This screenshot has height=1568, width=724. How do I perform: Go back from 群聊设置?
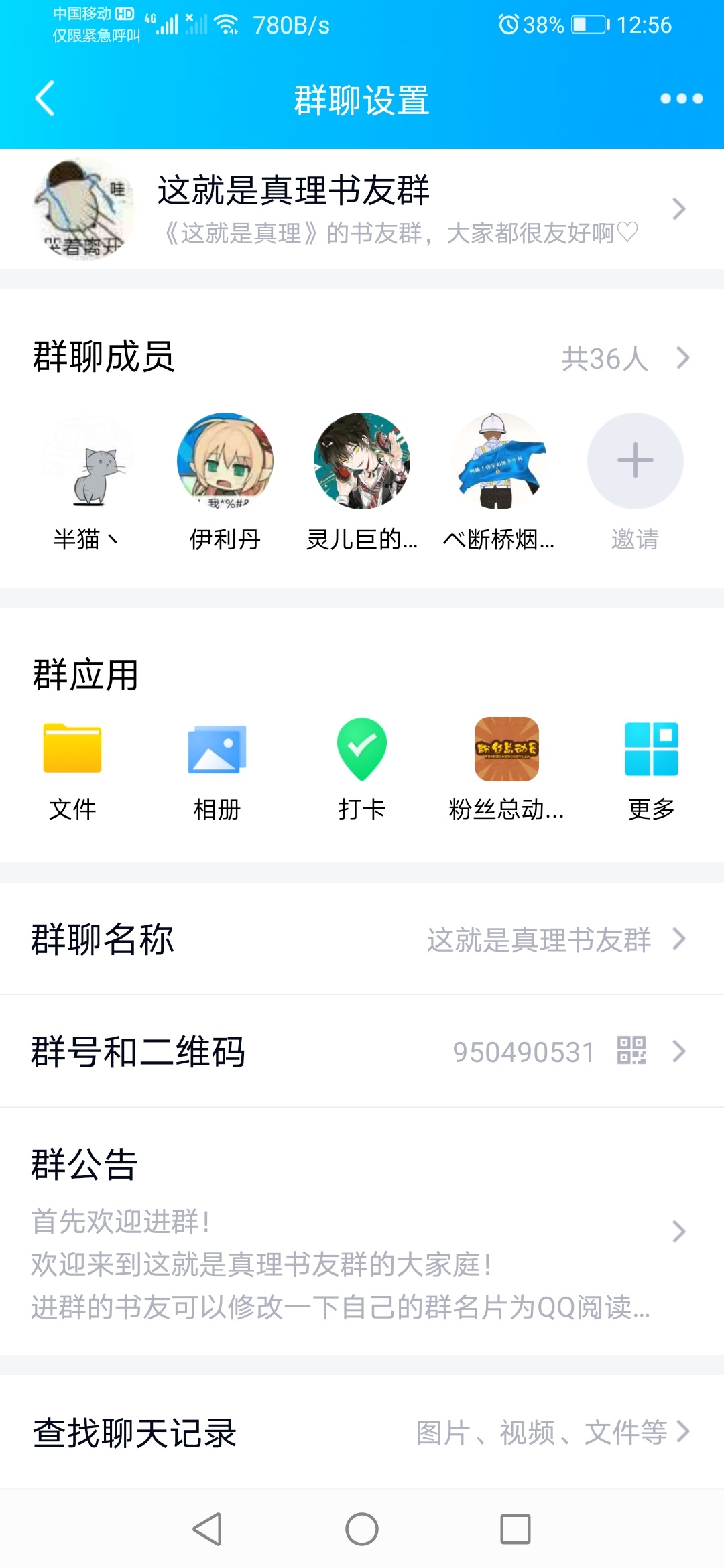45,99
